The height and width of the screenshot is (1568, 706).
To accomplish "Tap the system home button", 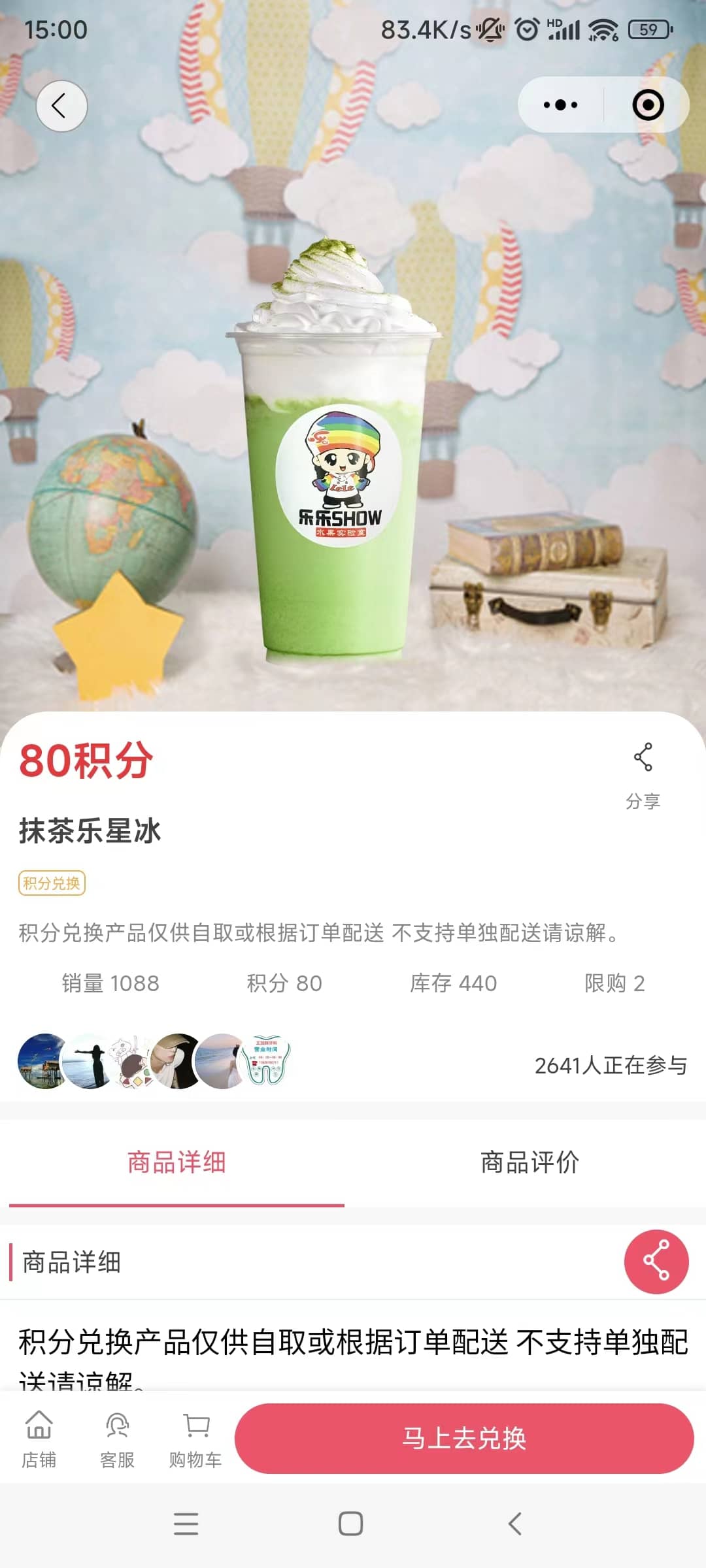I will click(x=351, y=1524).
